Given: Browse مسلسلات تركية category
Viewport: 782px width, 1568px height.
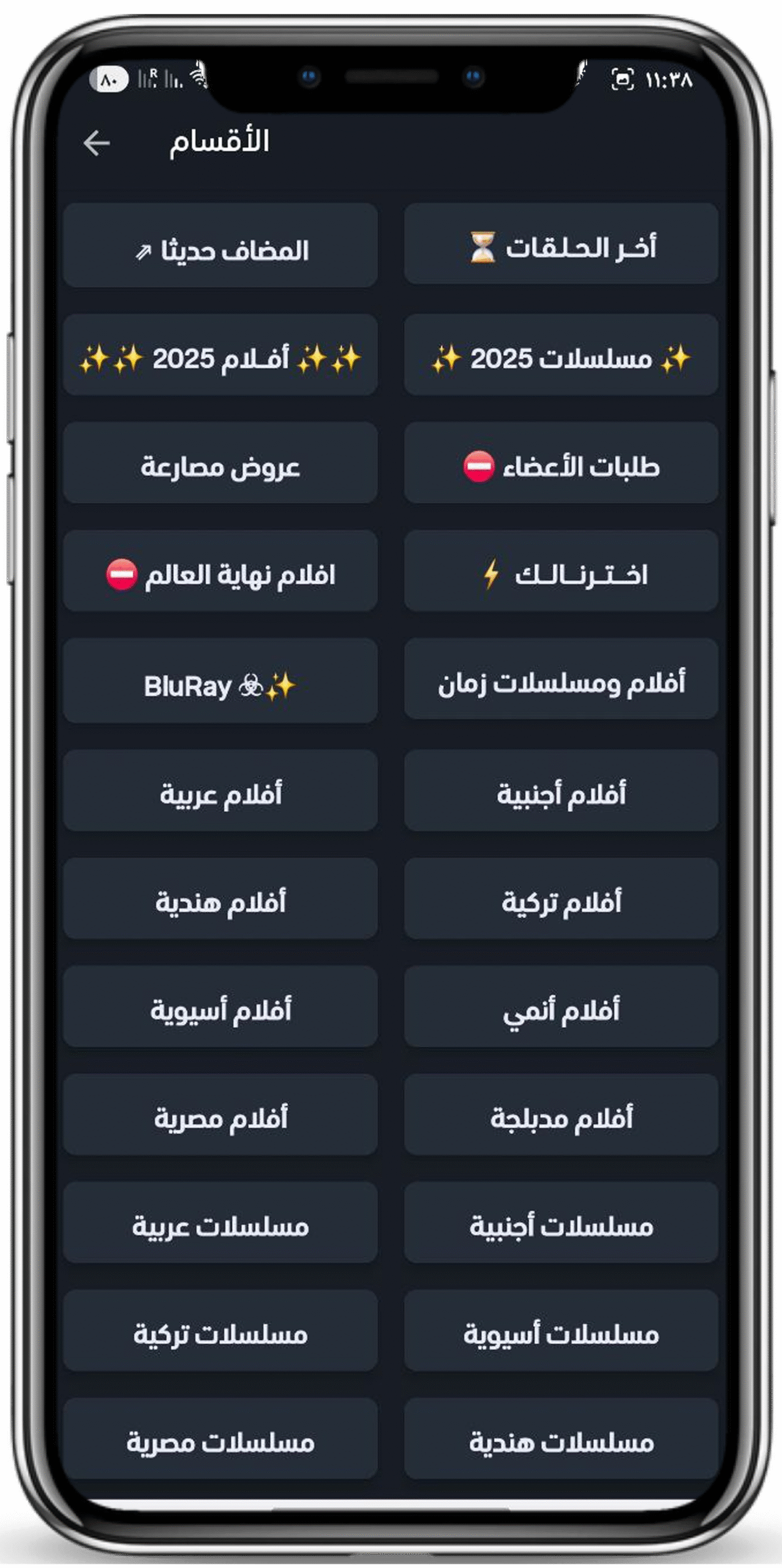Looking at the screenshot, I should coord(220,1330).
